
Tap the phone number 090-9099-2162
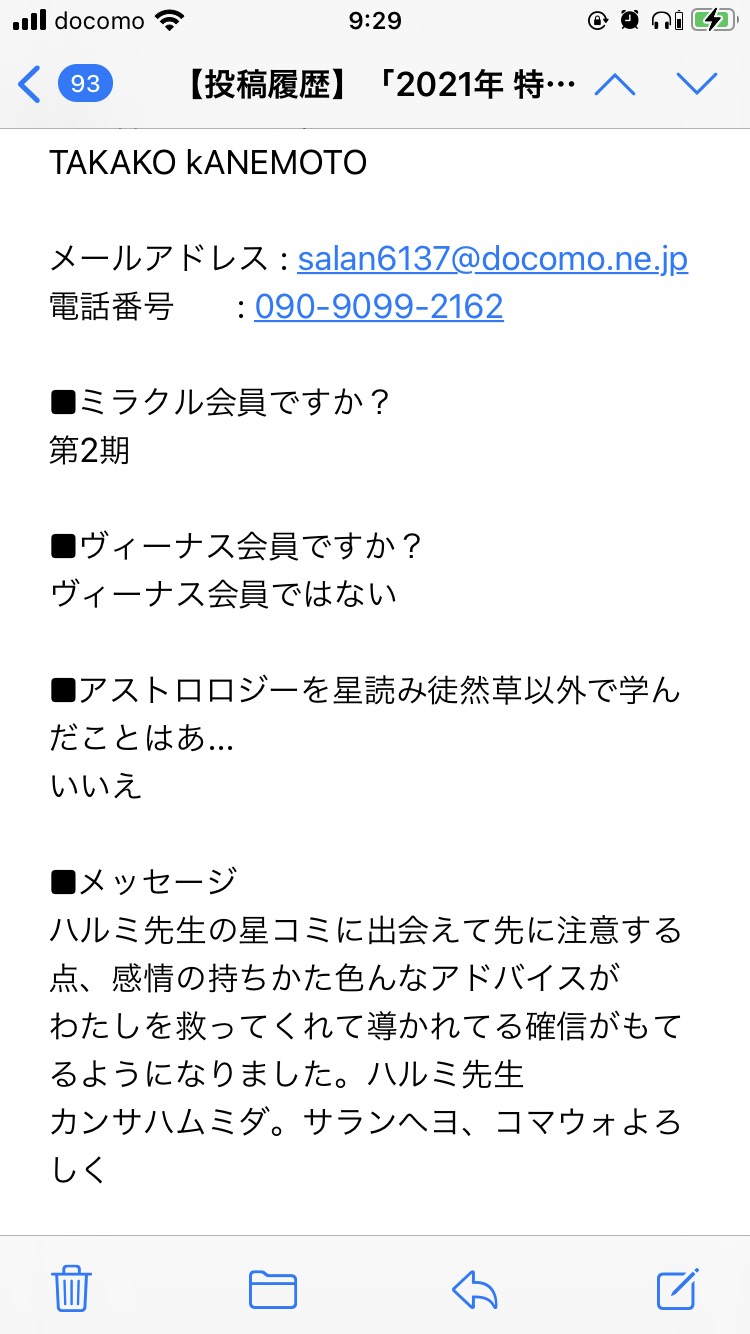pyautogui.click(x=379, y=306)
